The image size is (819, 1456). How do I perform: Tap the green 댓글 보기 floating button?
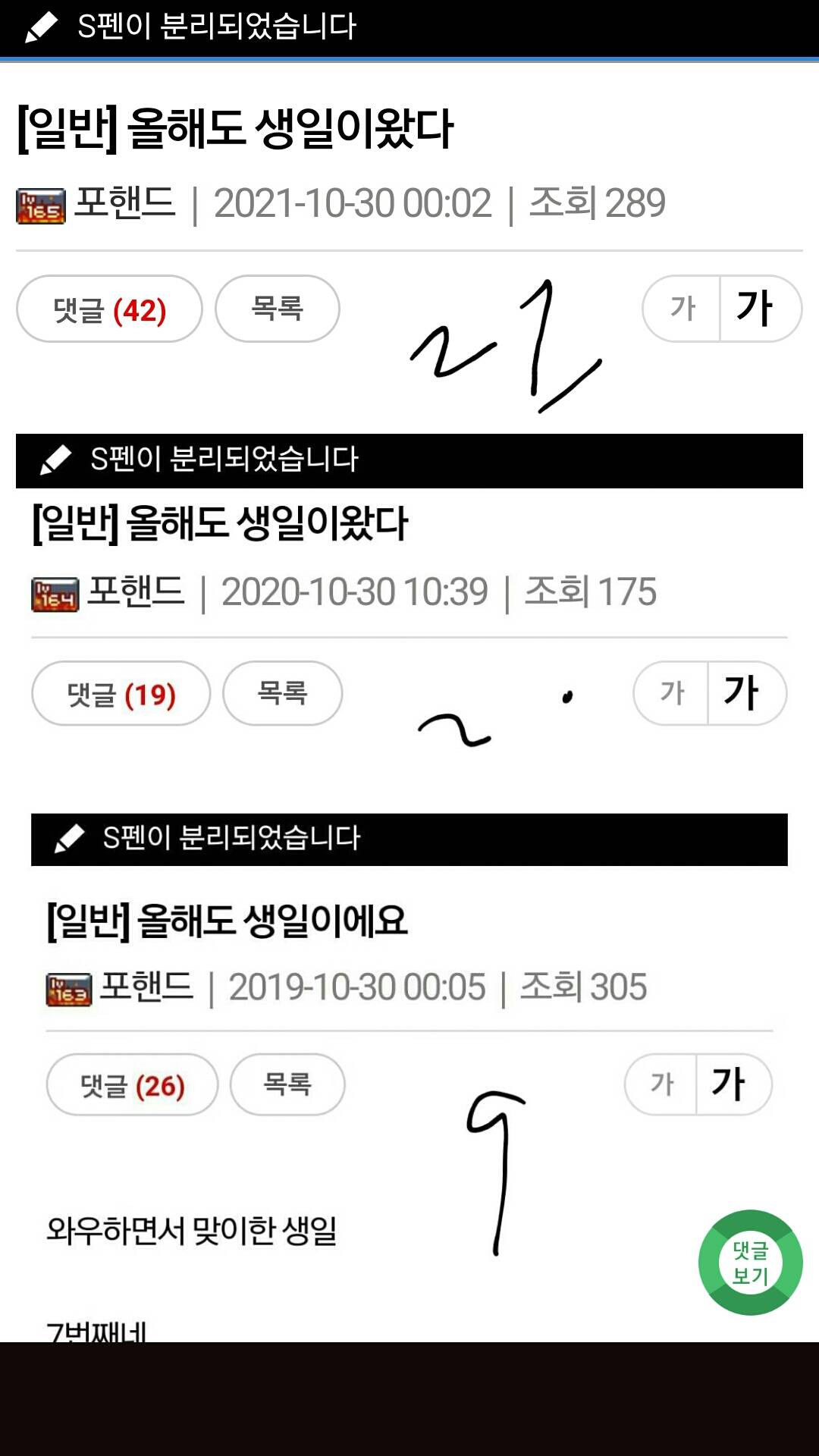click(750, 1263)
